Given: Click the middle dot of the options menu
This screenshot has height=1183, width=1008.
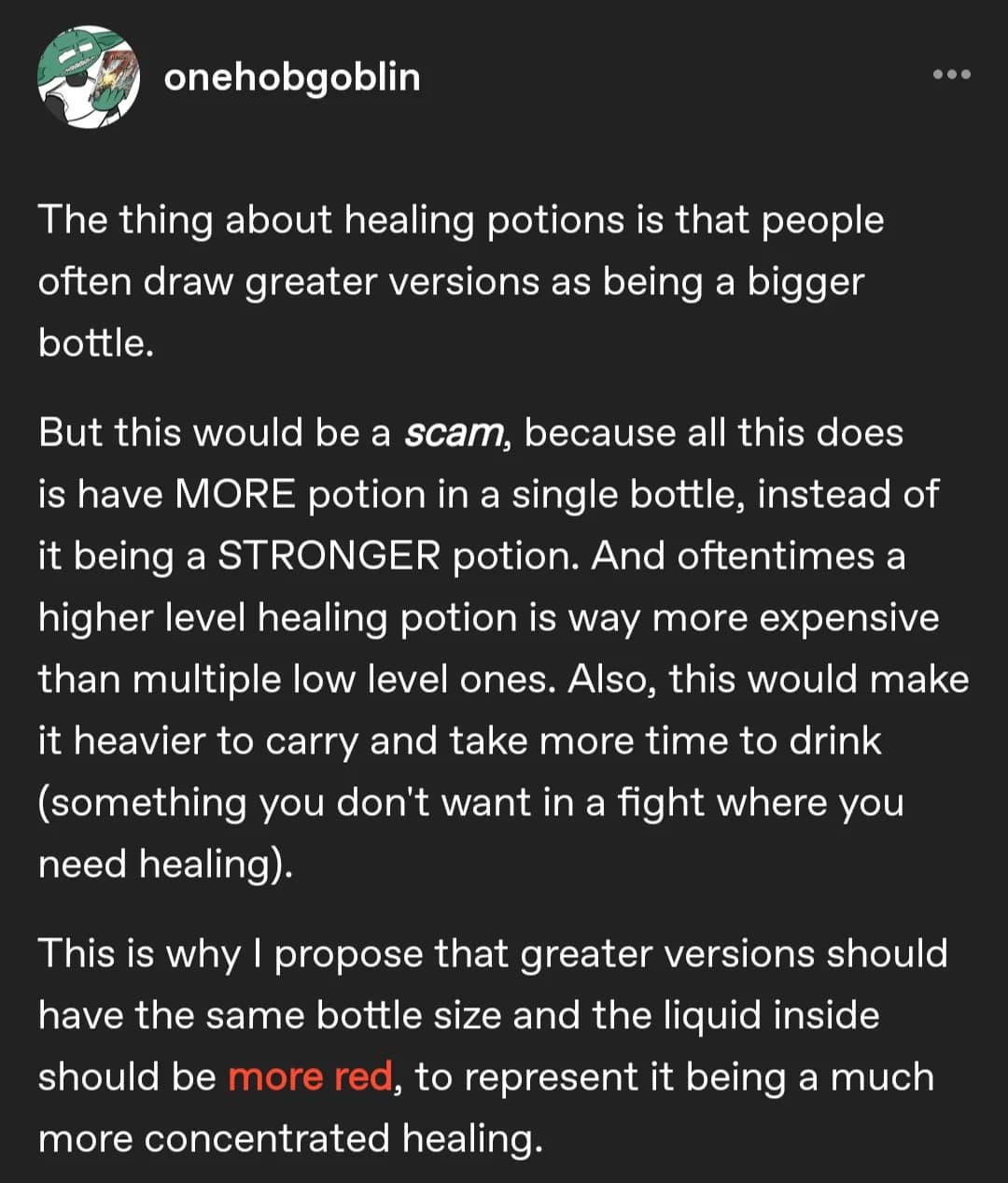Looking at the screenshot, I should point(950,76).
